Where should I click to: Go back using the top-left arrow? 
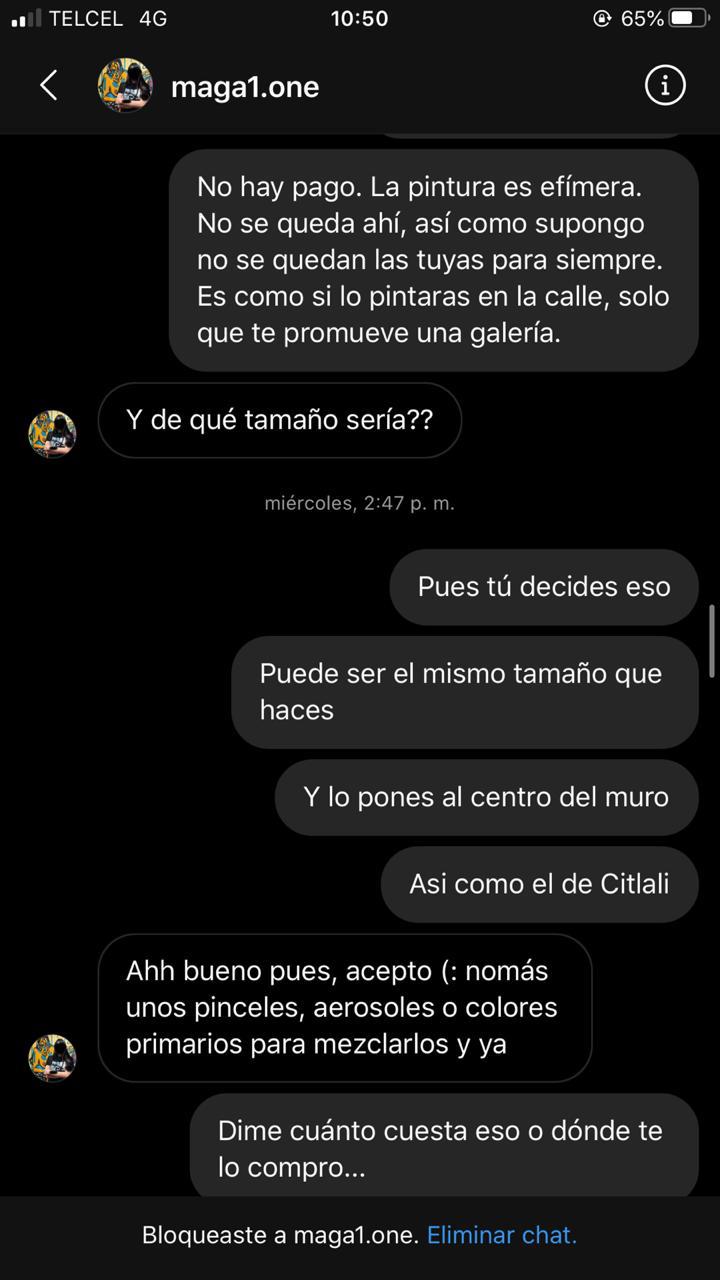coord(48,86)
